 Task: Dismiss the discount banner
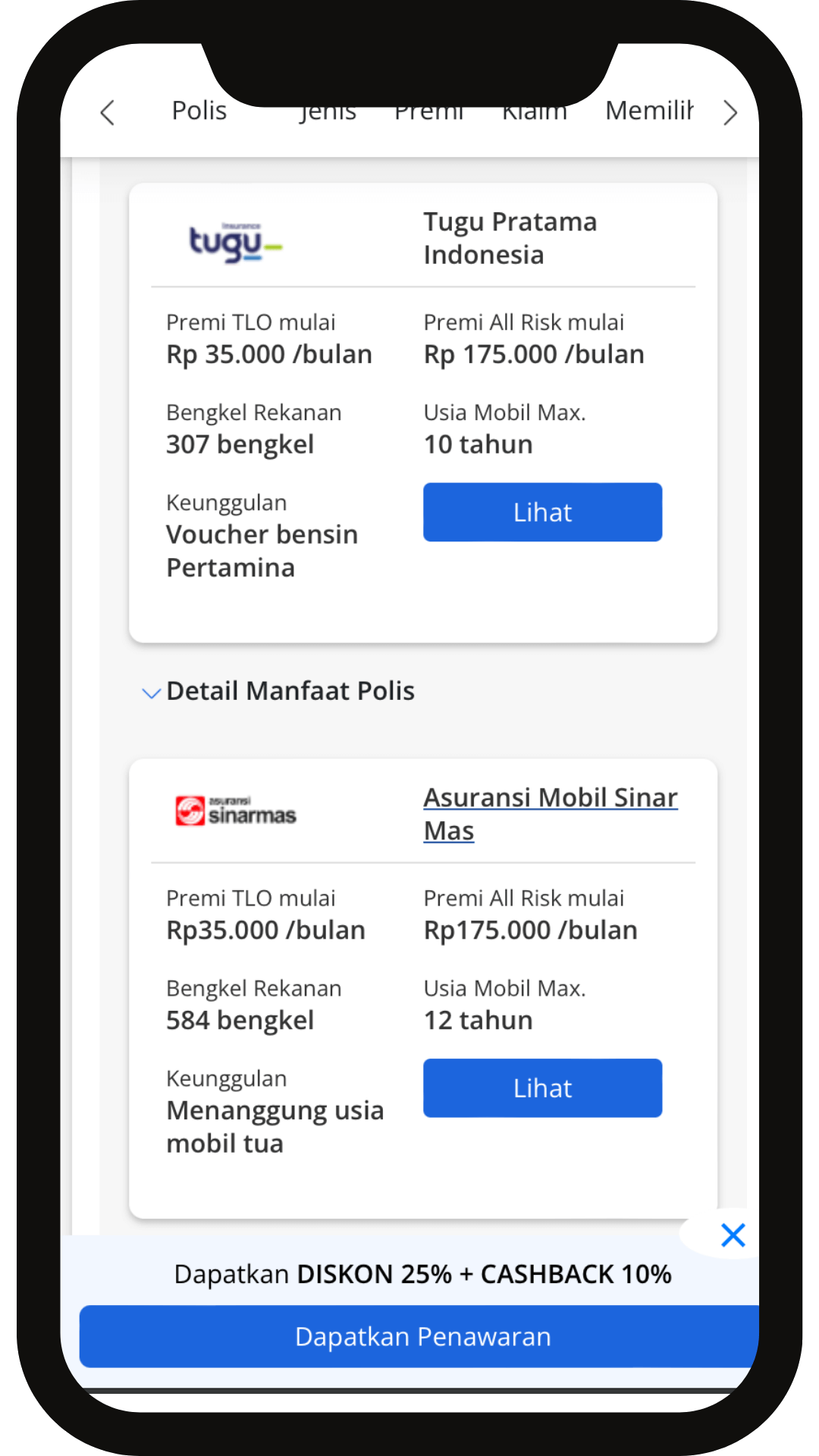click(x=733, y=1235)
